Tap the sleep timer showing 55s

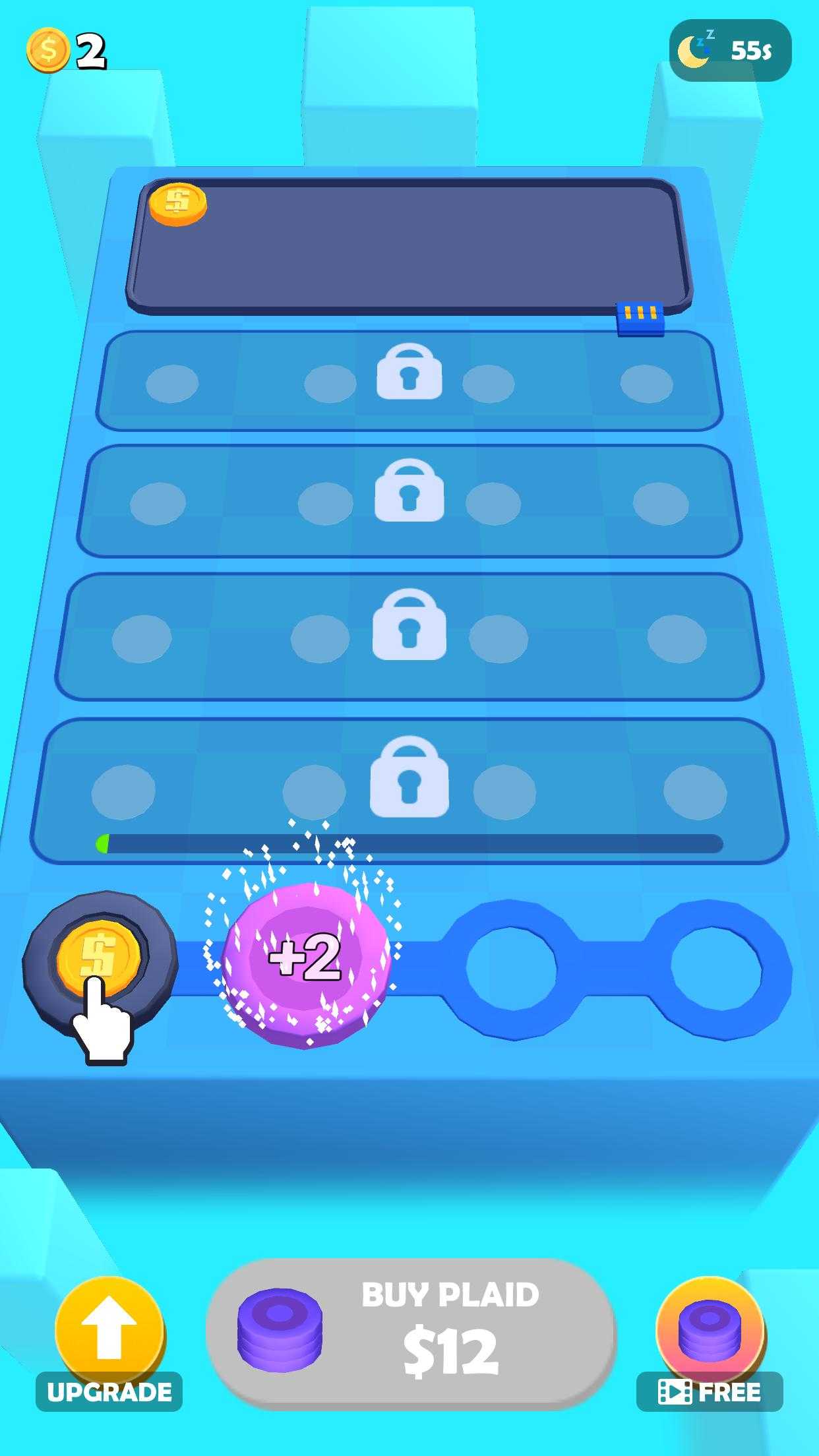point(730,50)
